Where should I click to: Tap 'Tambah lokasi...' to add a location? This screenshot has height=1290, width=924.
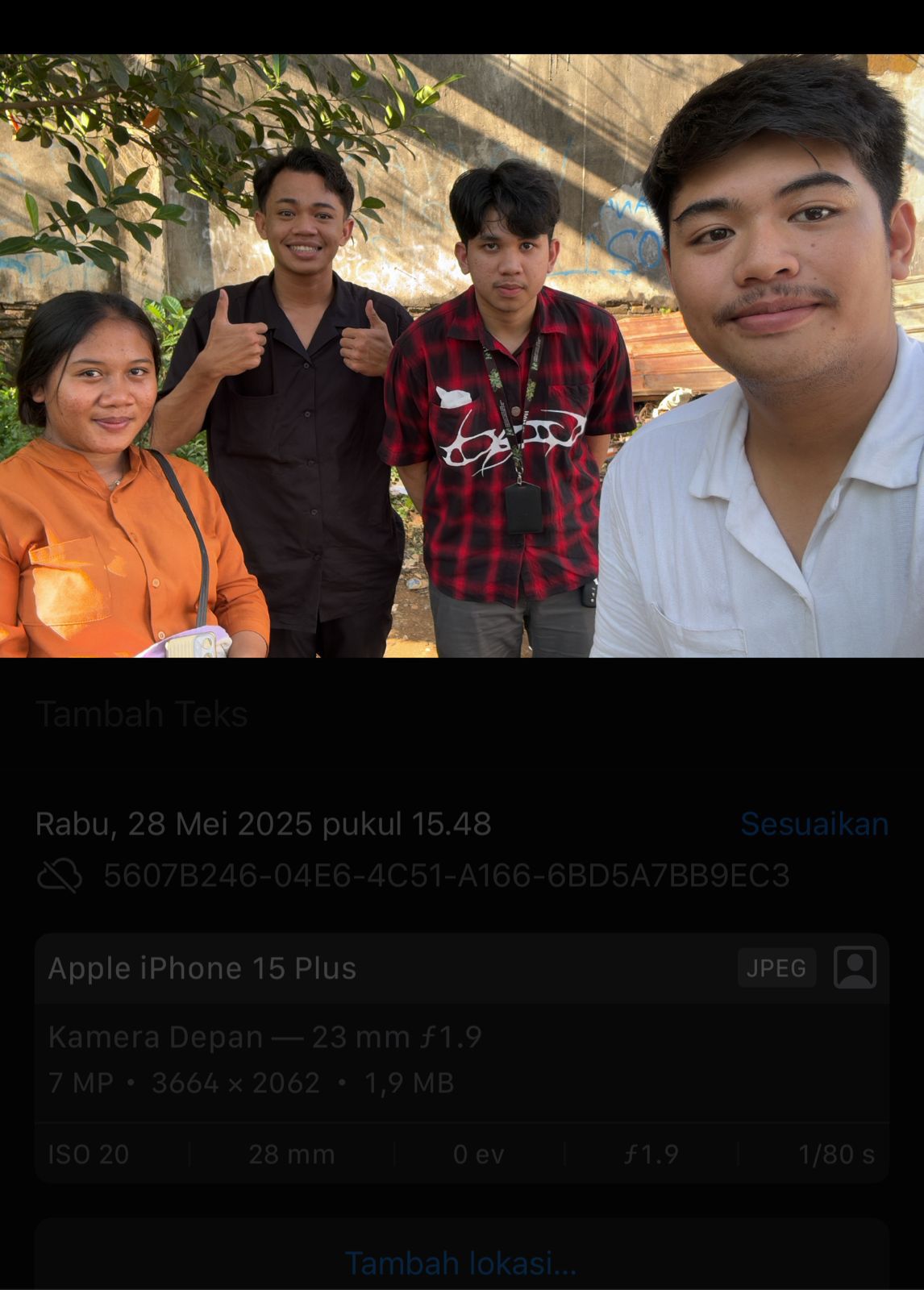(462, 1263)
